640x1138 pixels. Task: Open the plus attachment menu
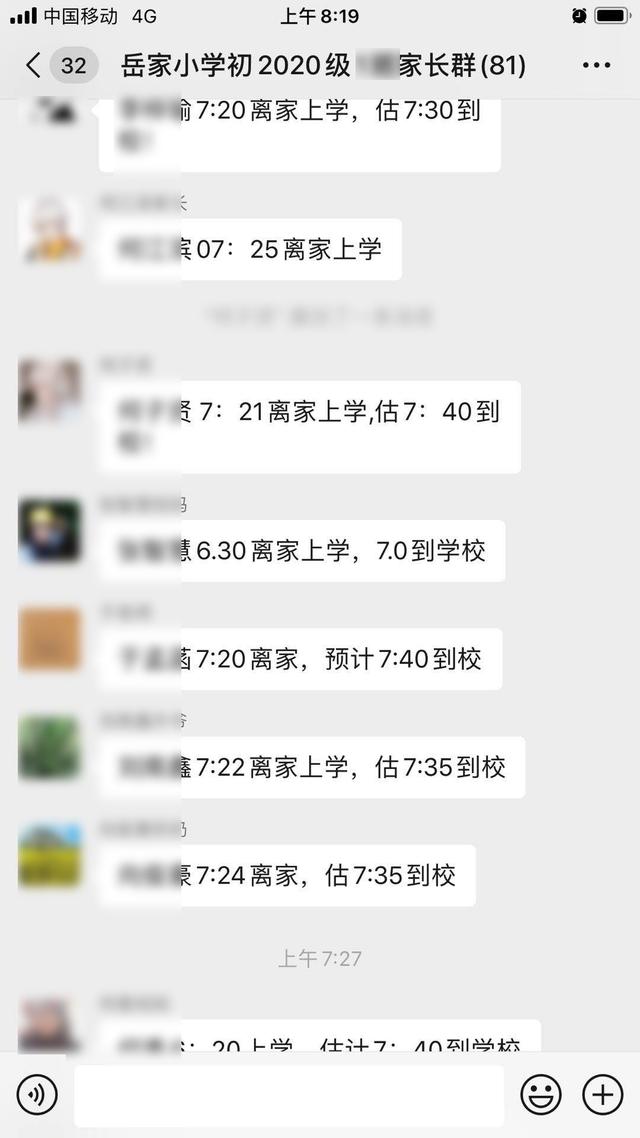[x=602, y=1095]
